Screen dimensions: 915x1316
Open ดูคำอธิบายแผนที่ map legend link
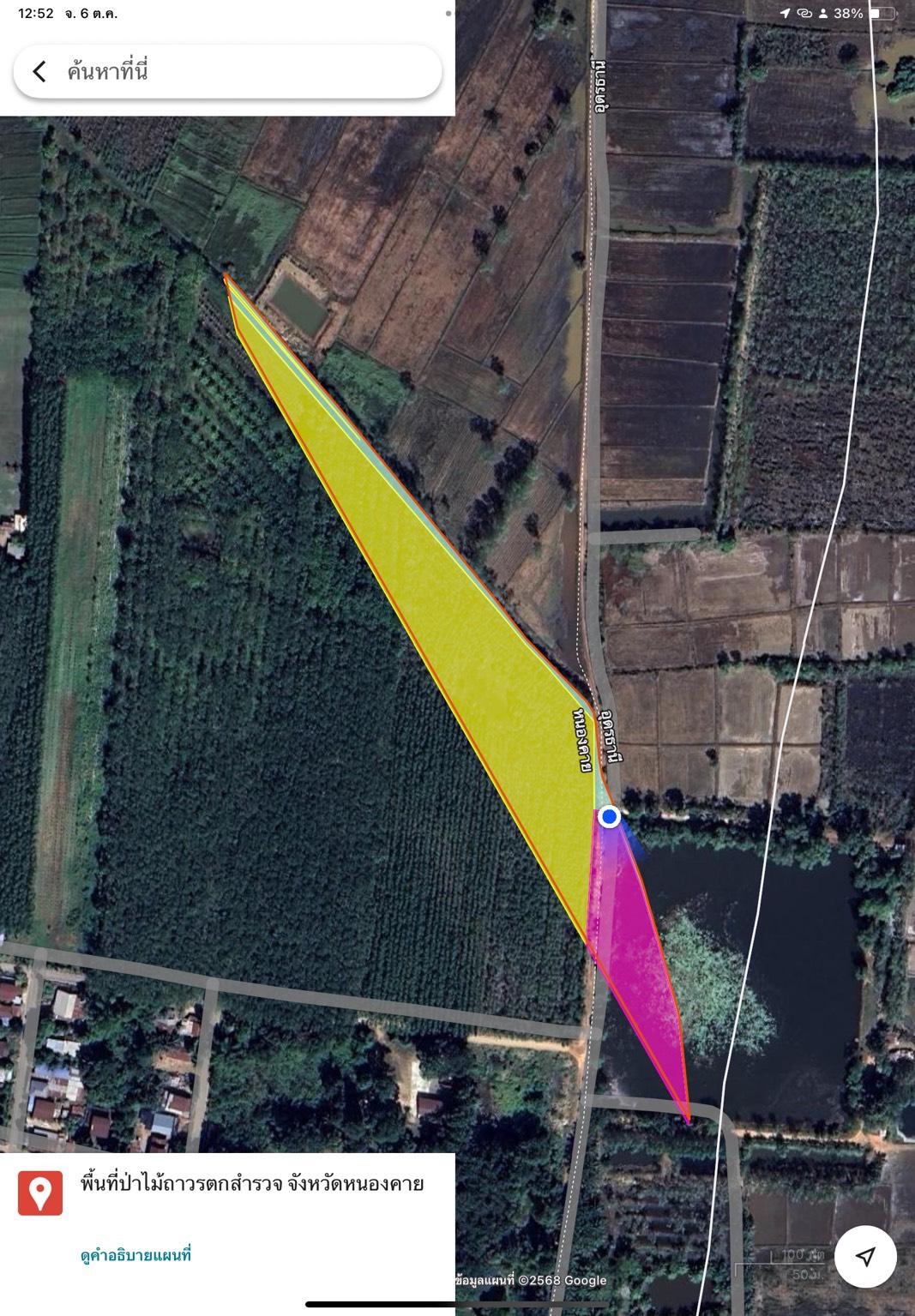[x=135, y=1255]
